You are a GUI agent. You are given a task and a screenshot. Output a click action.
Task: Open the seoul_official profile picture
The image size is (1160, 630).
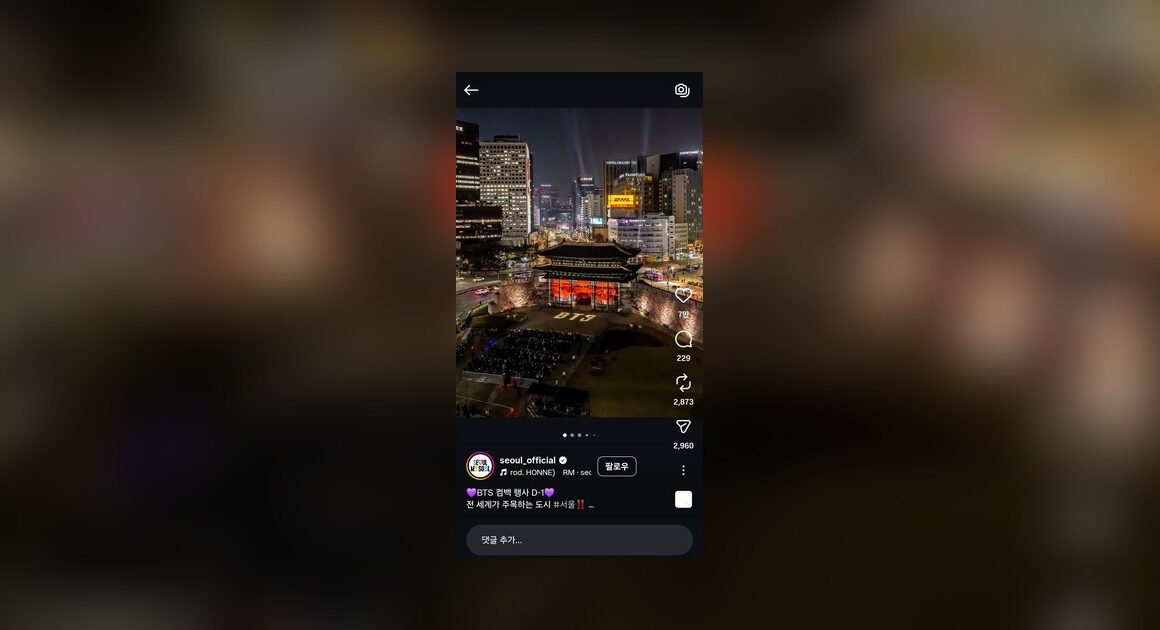[480, 466]
